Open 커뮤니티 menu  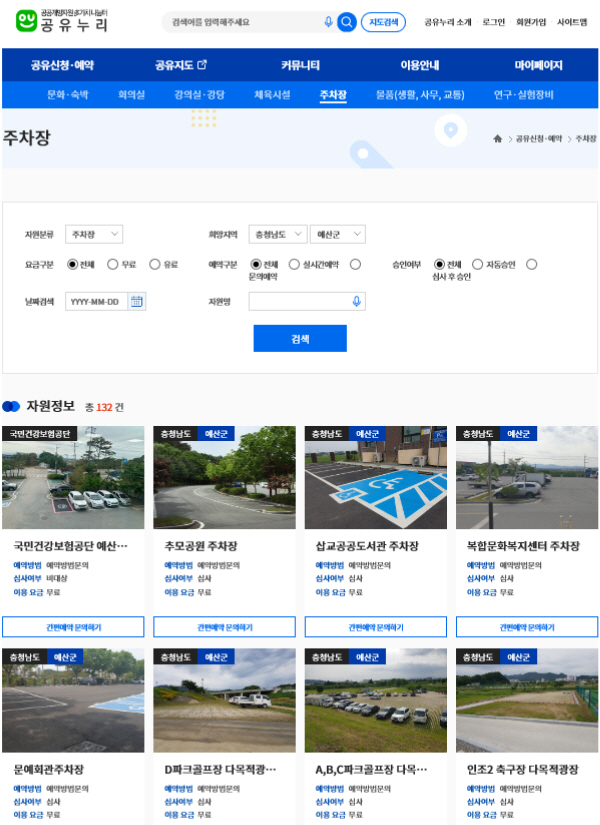point(300,65)
